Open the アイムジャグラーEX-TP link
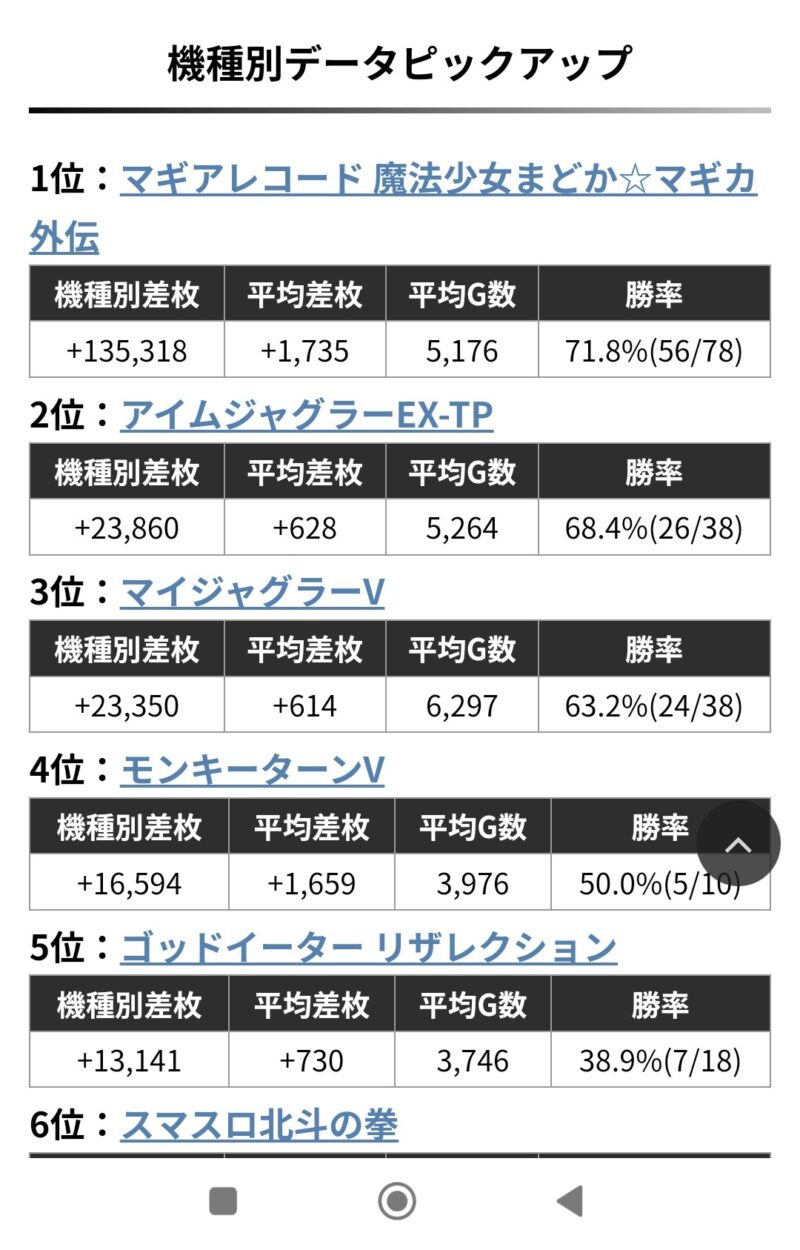 [306, 415]
